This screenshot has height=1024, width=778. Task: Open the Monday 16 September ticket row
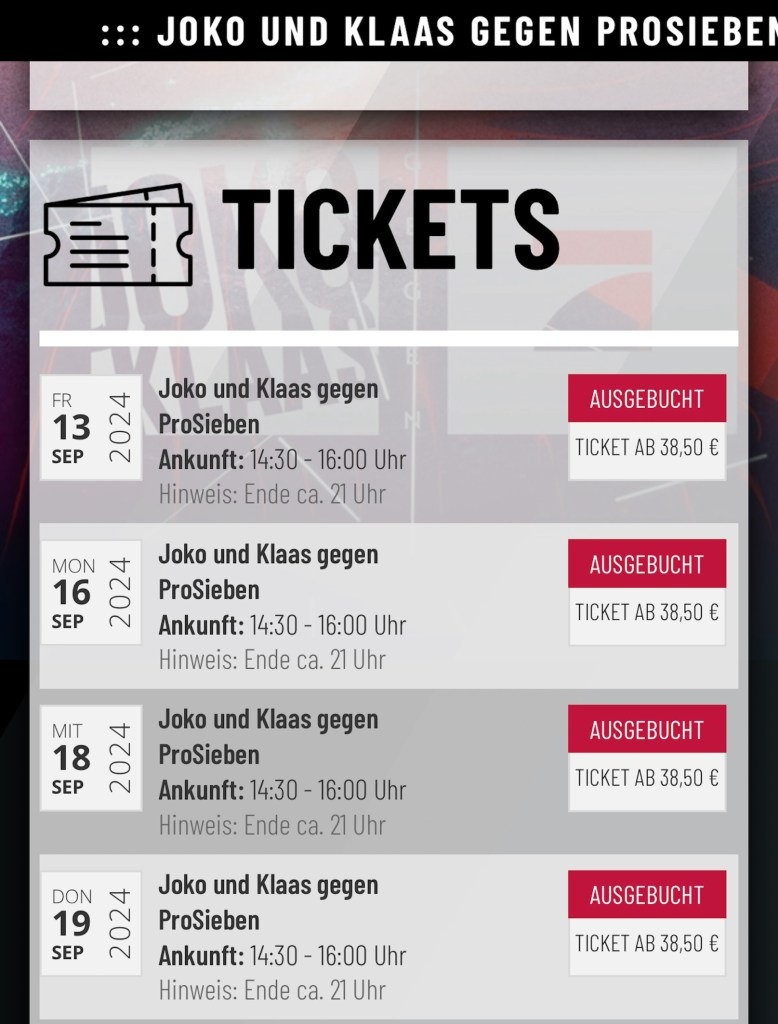click(x=300, y=606)
